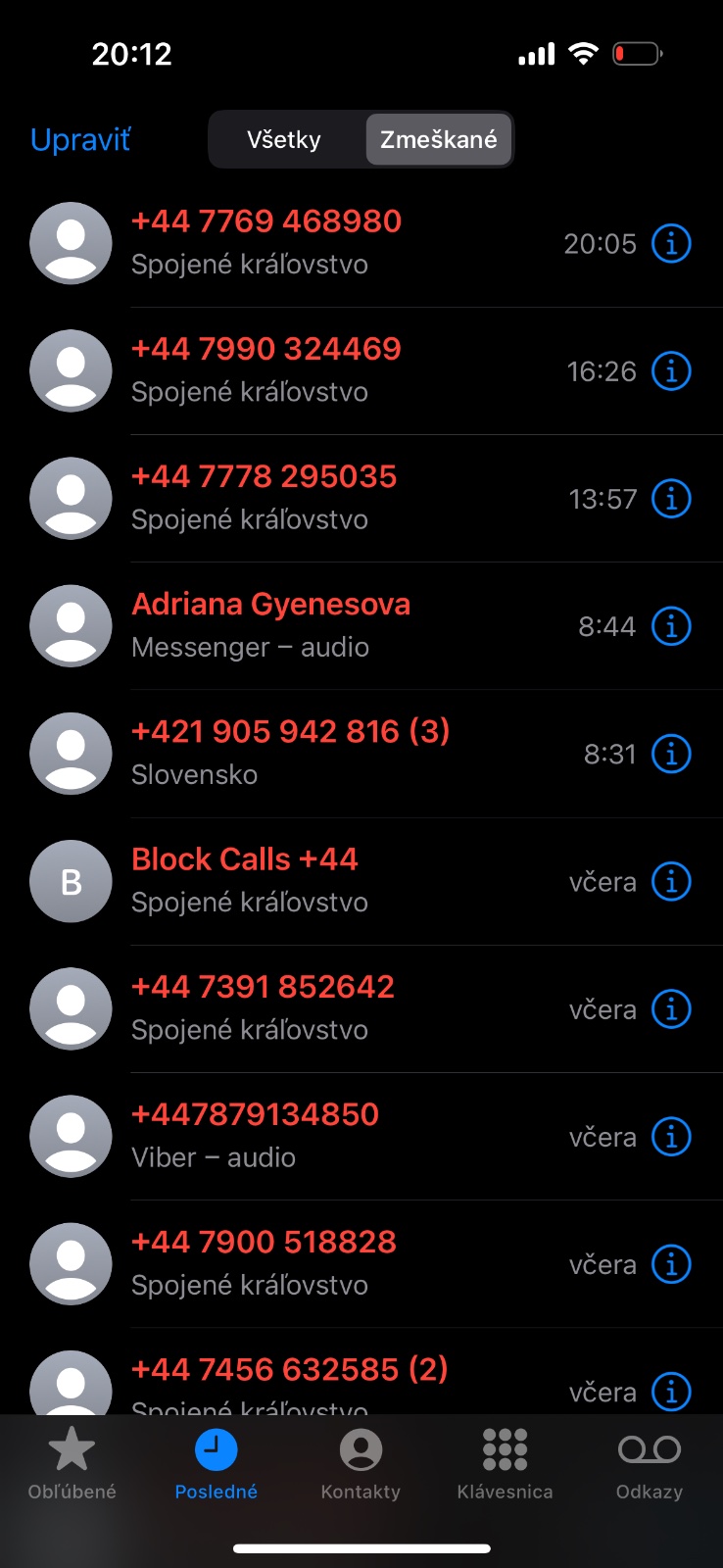
Task: Open info for +44 7990 324469
Action: tap(671, 371)
